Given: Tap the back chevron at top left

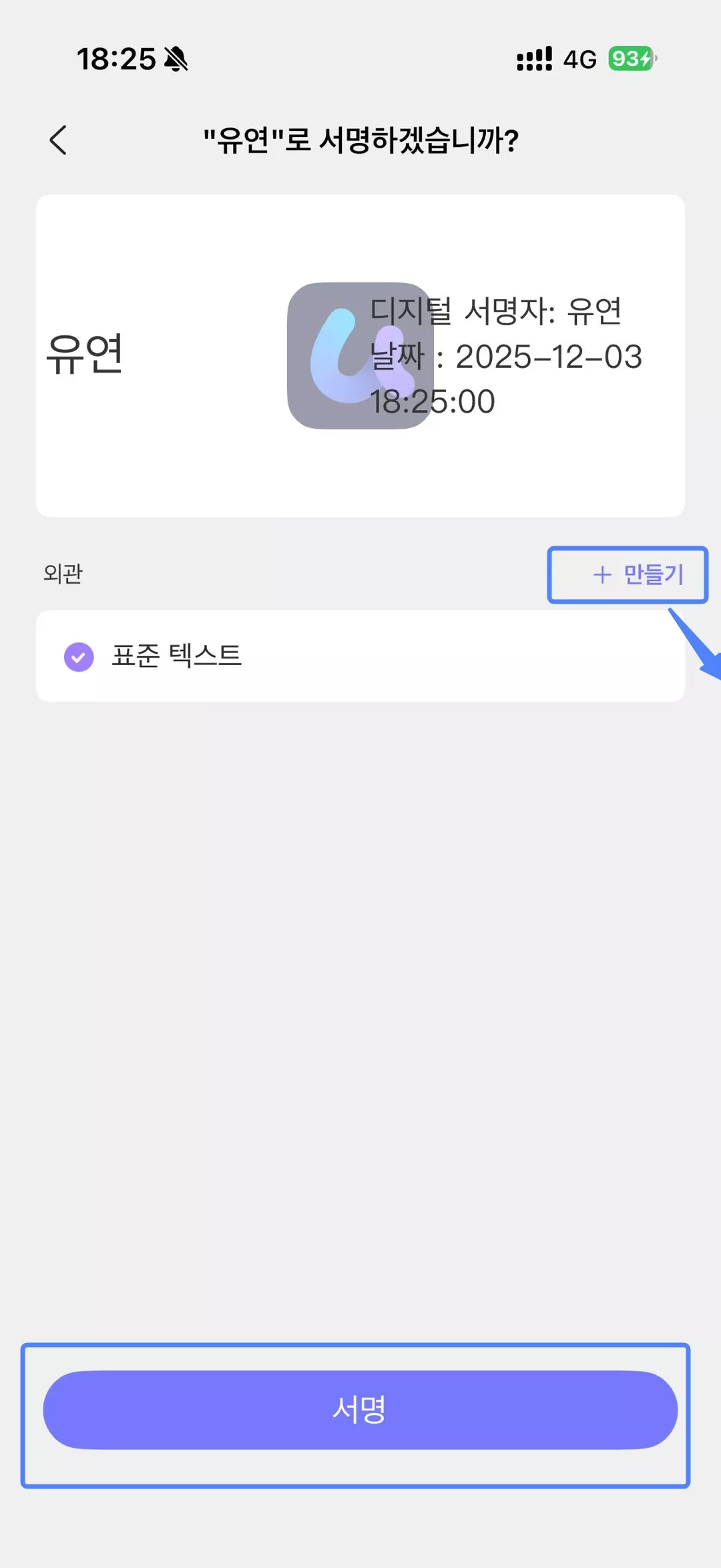Looking at the screenshot, I should (x=59, y=141).
